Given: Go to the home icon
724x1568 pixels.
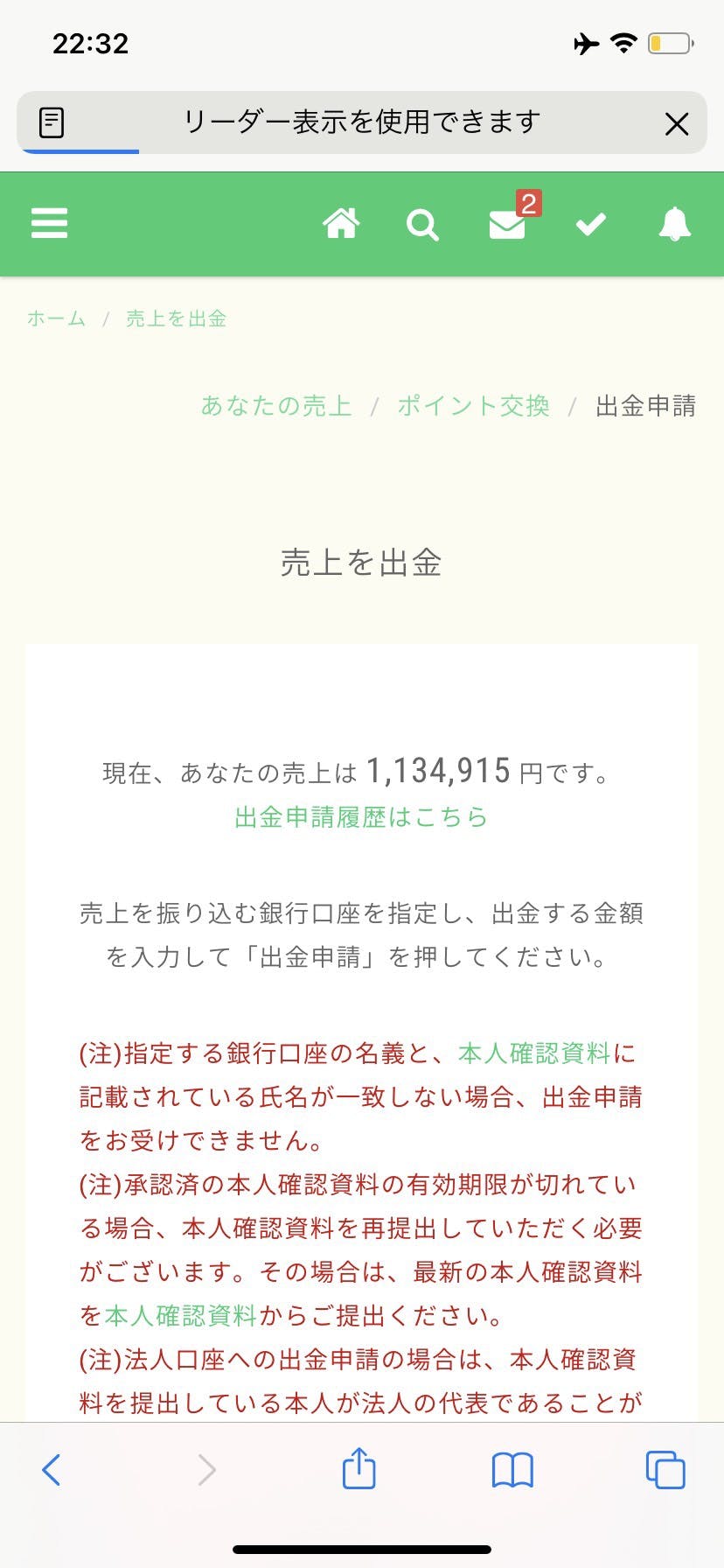Looking at the screenshot, I should (x=341, y=224).
